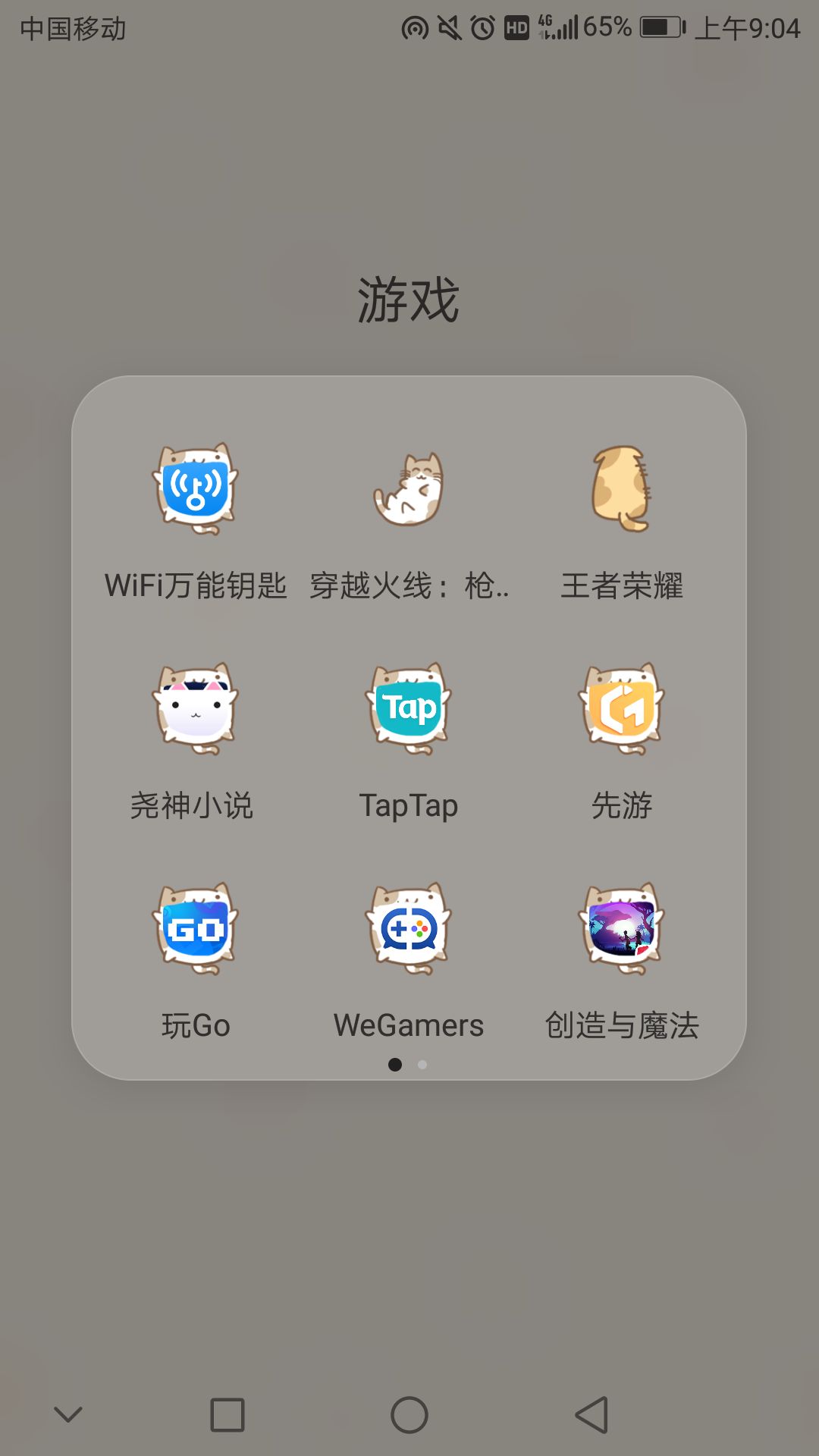Rename the 游戏 folder title

[409, 300]
